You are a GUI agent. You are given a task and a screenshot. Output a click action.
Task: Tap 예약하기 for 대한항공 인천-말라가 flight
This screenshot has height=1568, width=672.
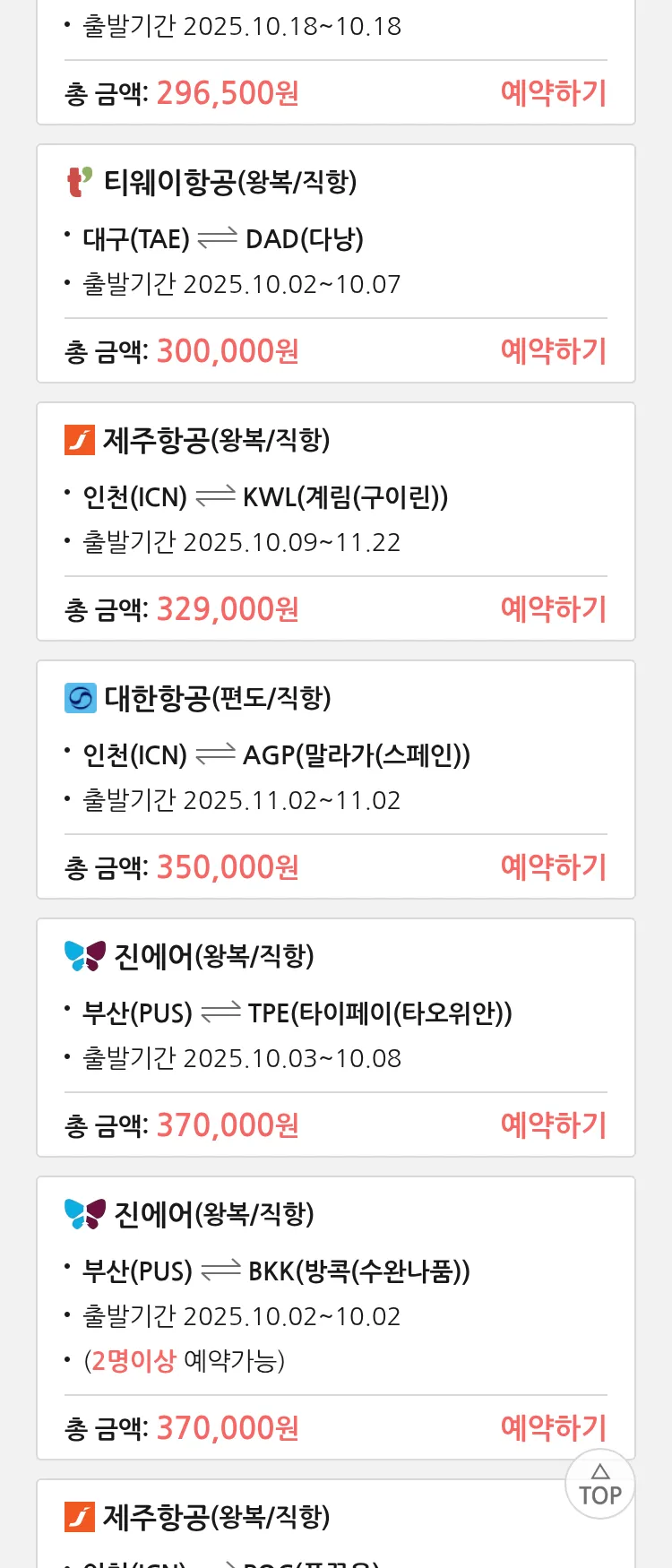(x=553, y=867)
